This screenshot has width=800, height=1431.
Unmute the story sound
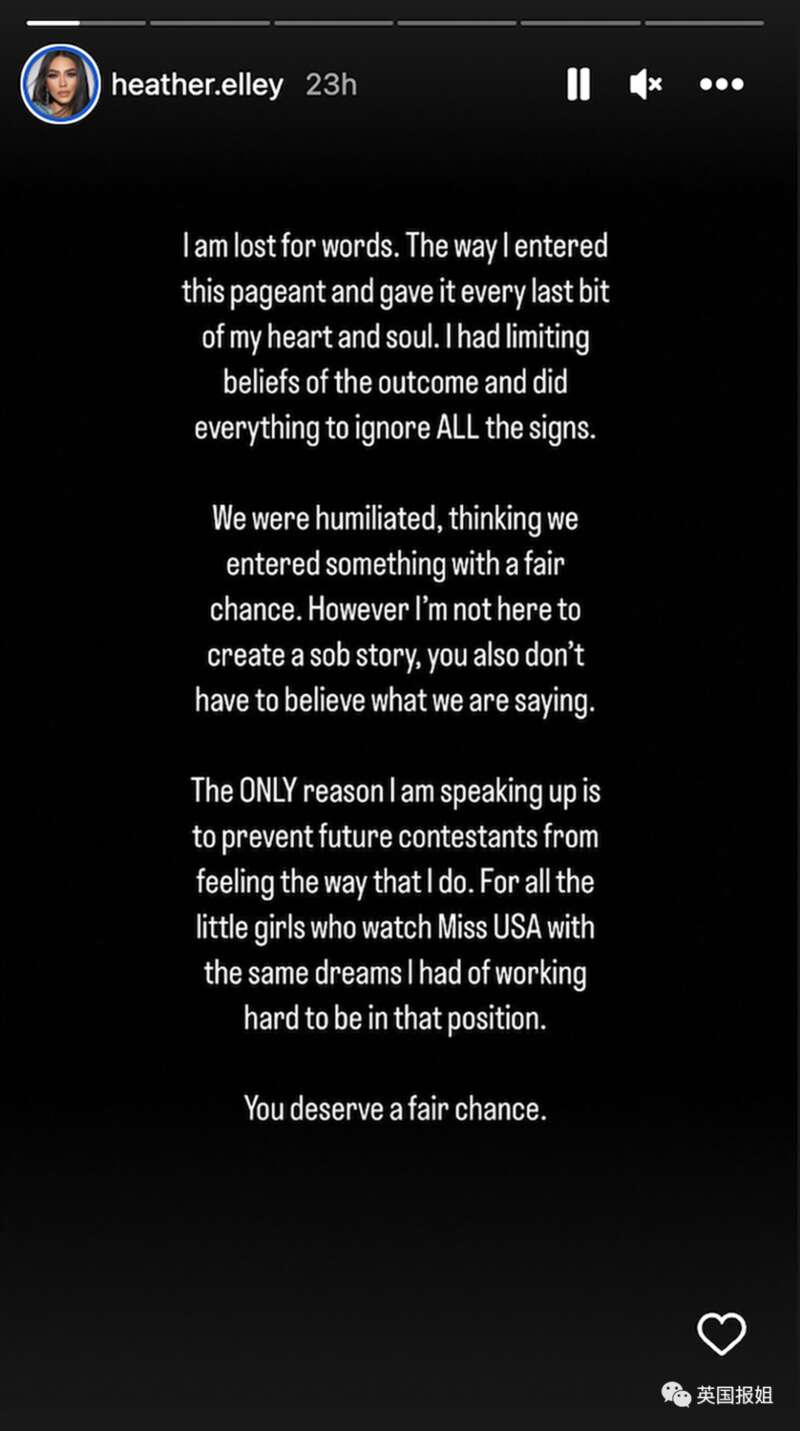click(646, 84)
